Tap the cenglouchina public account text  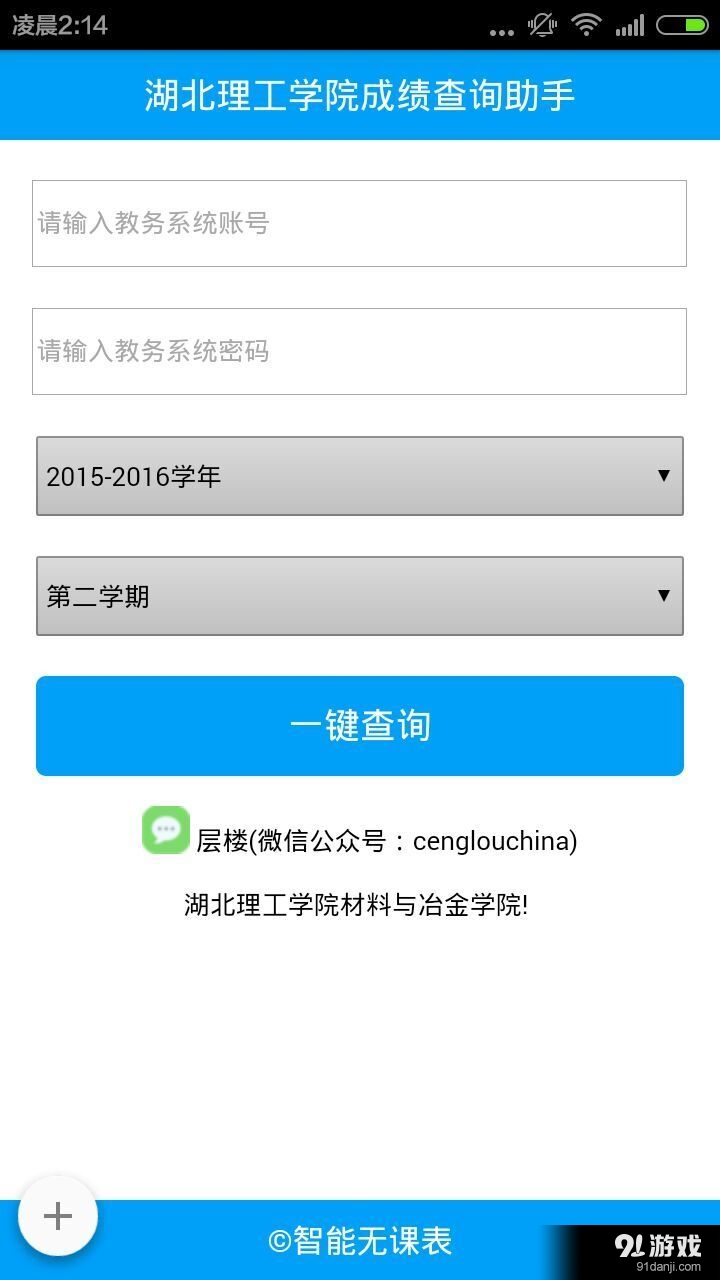(385, 841)
